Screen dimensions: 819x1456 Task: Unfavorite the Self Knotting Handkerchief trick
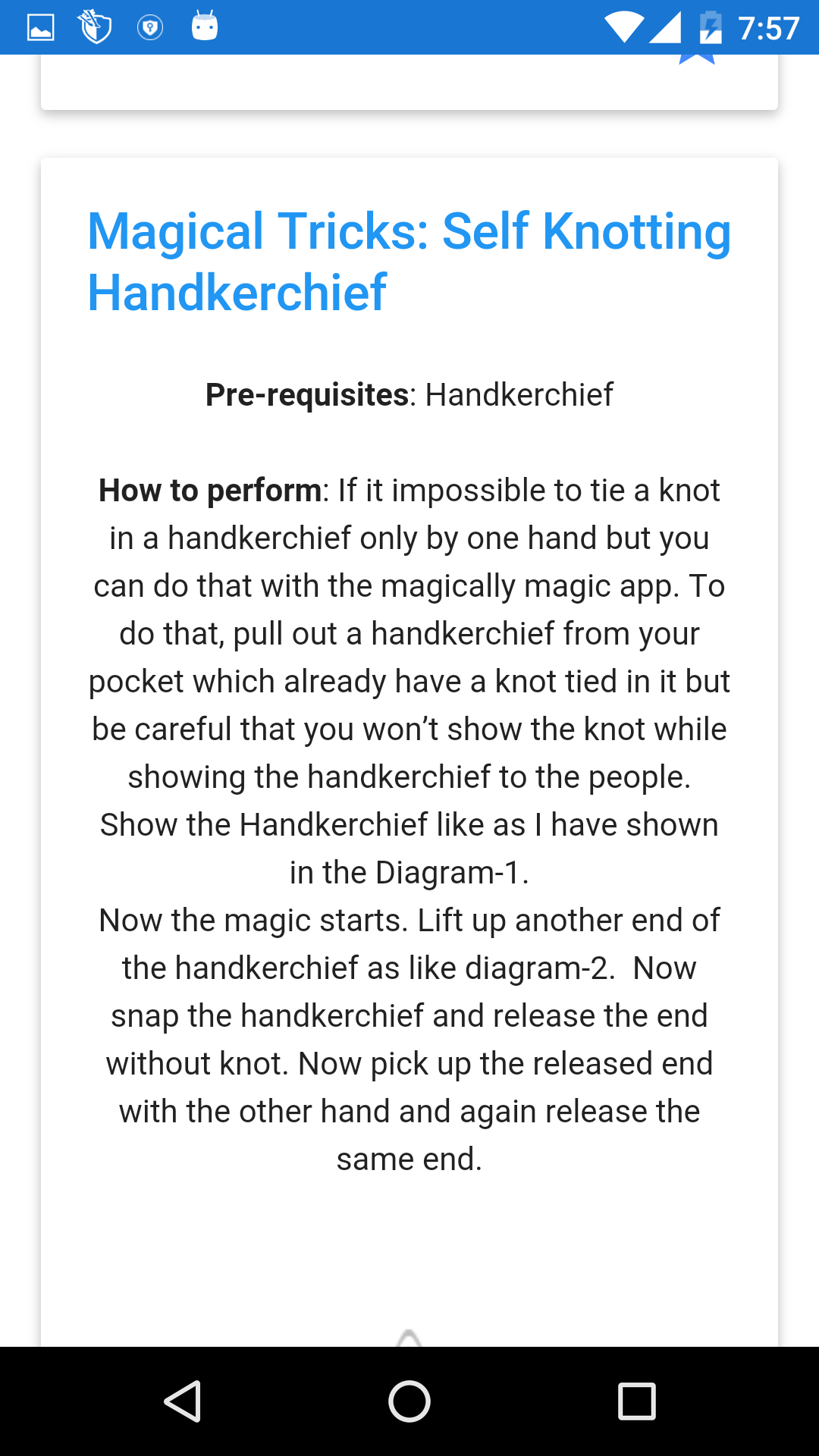[696, 55]
